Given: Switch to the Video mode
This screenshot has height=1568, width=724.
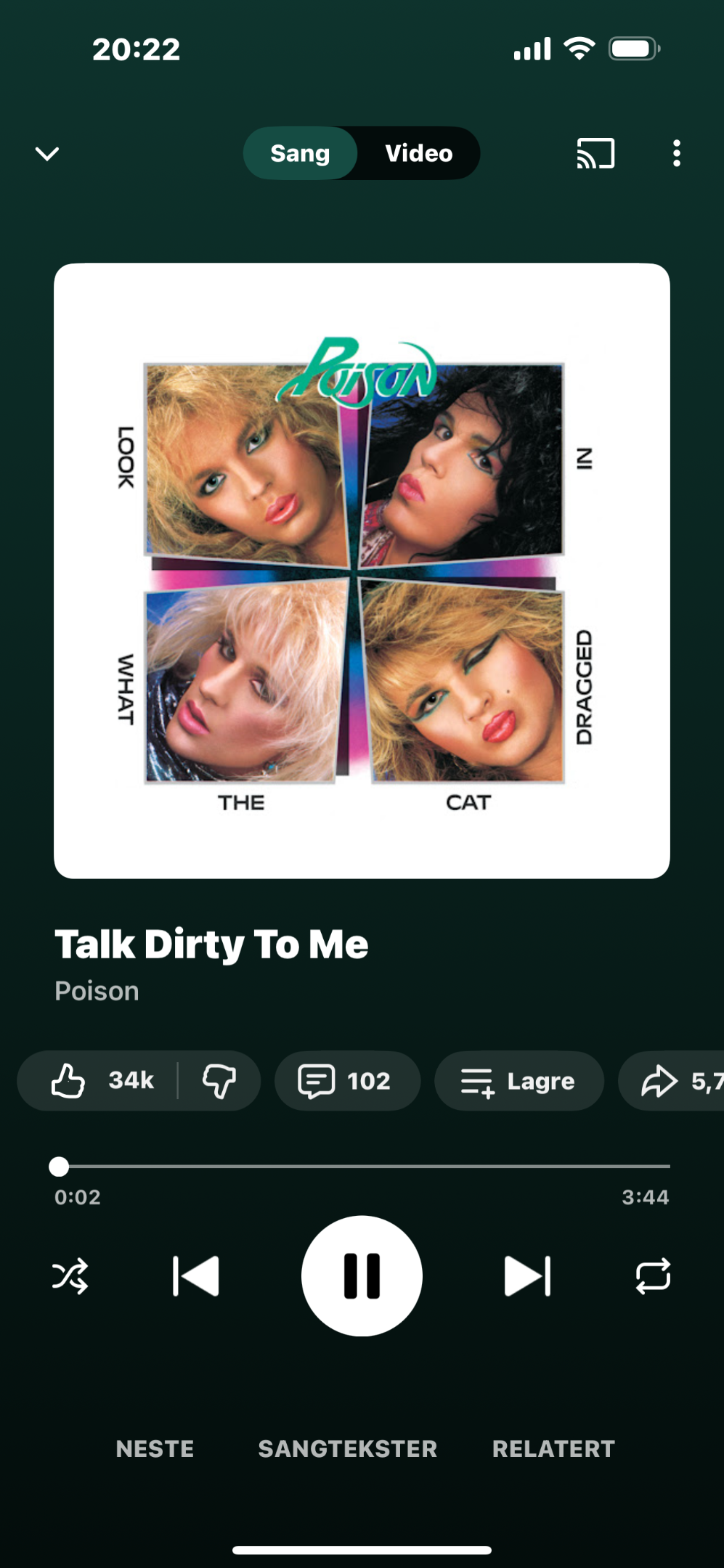Looking at the screenshot, I should coord(418,153).
